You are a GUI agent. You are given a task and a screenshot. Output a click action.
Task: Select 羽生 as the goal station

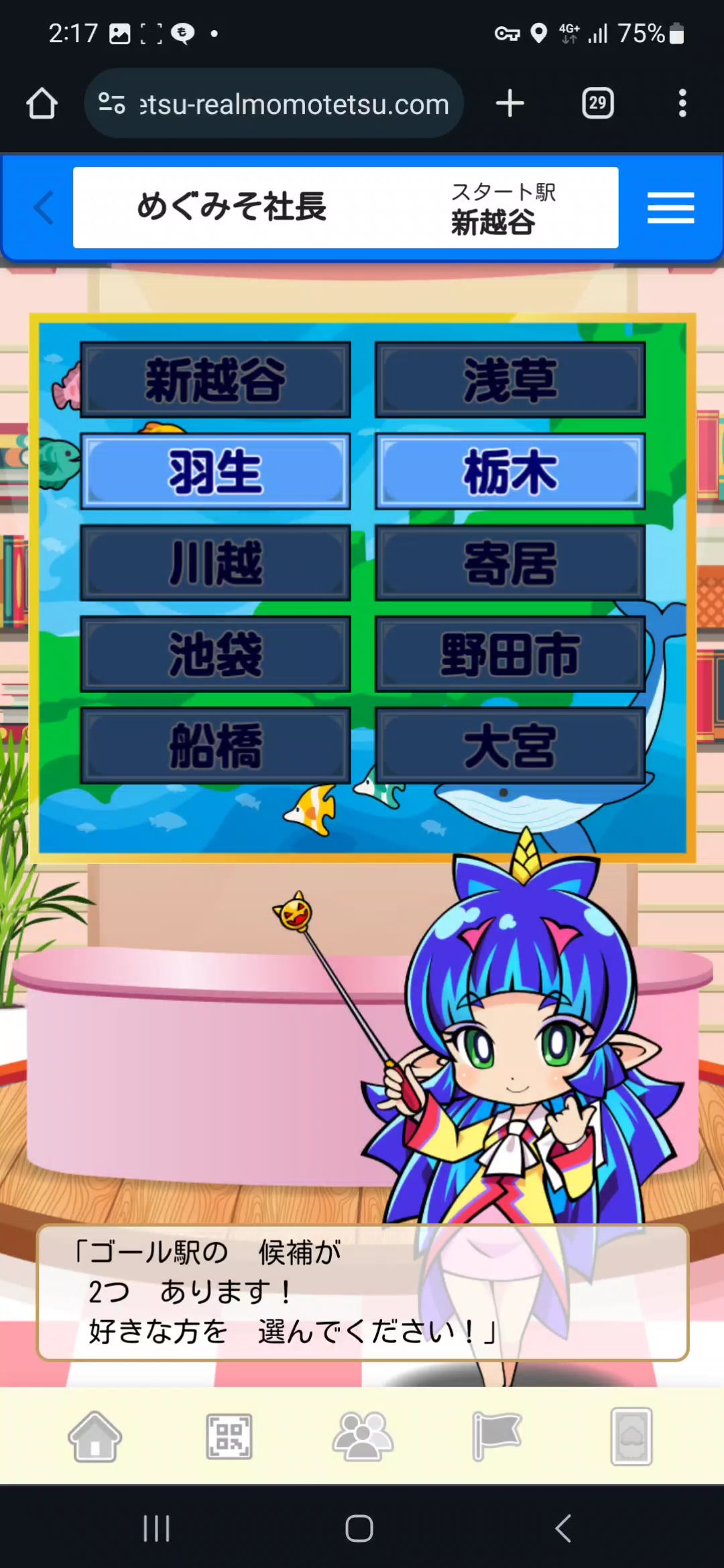(215, 471)
